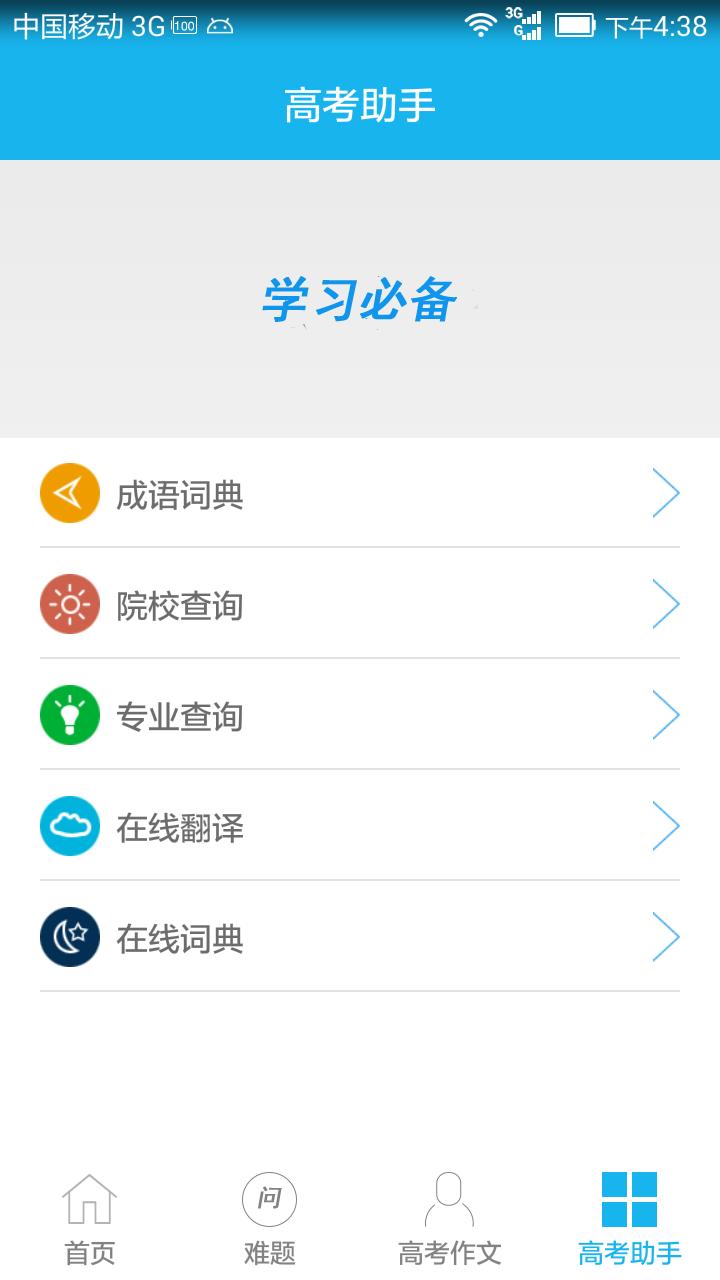
Task: Open the 成语词典 paper-plane icon
Action: [68, 492]
